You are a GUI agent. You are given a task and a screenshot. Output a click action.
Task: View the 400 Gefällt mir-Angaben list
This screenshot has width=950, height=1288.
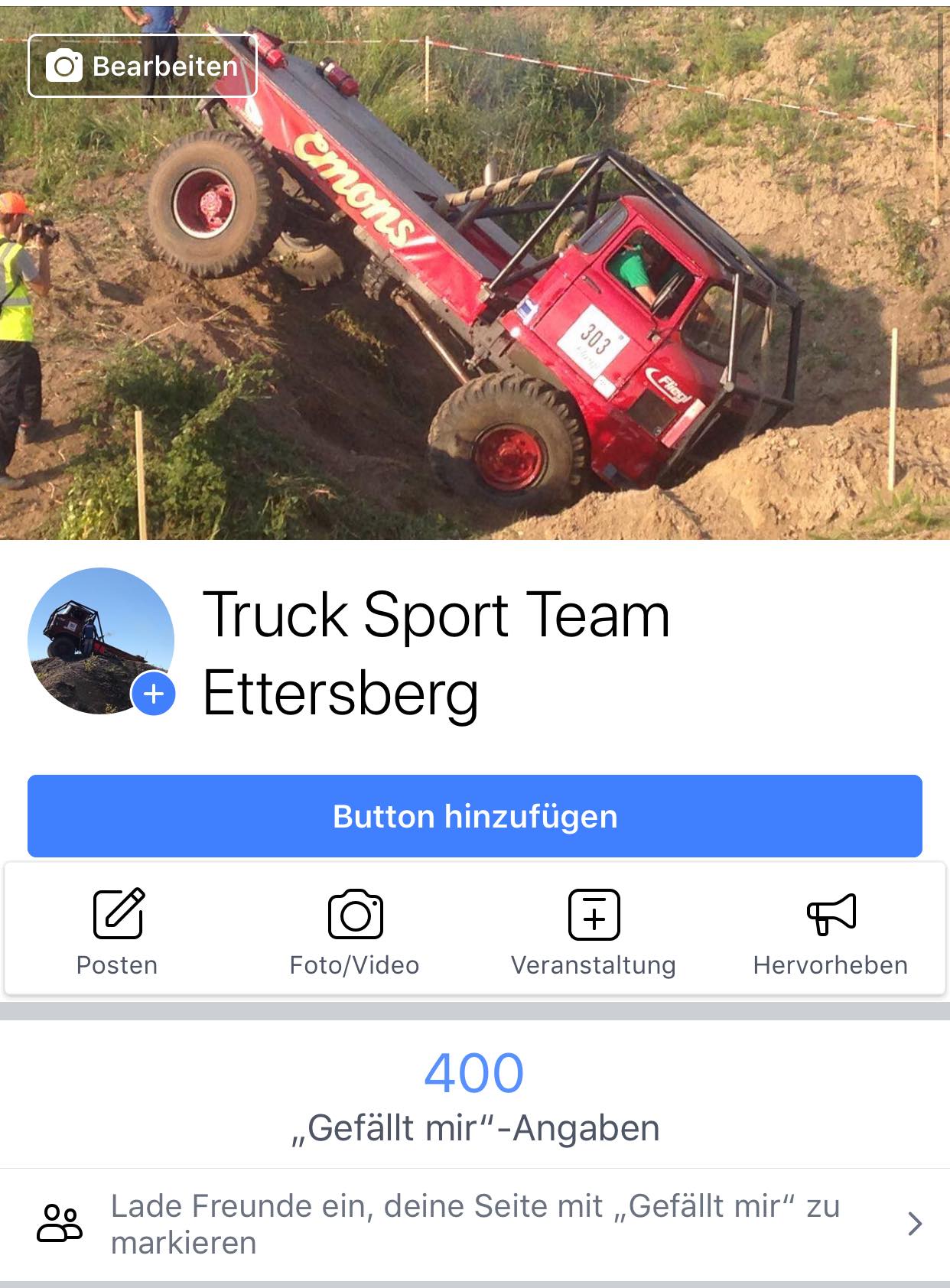(x=475, y=1096)
